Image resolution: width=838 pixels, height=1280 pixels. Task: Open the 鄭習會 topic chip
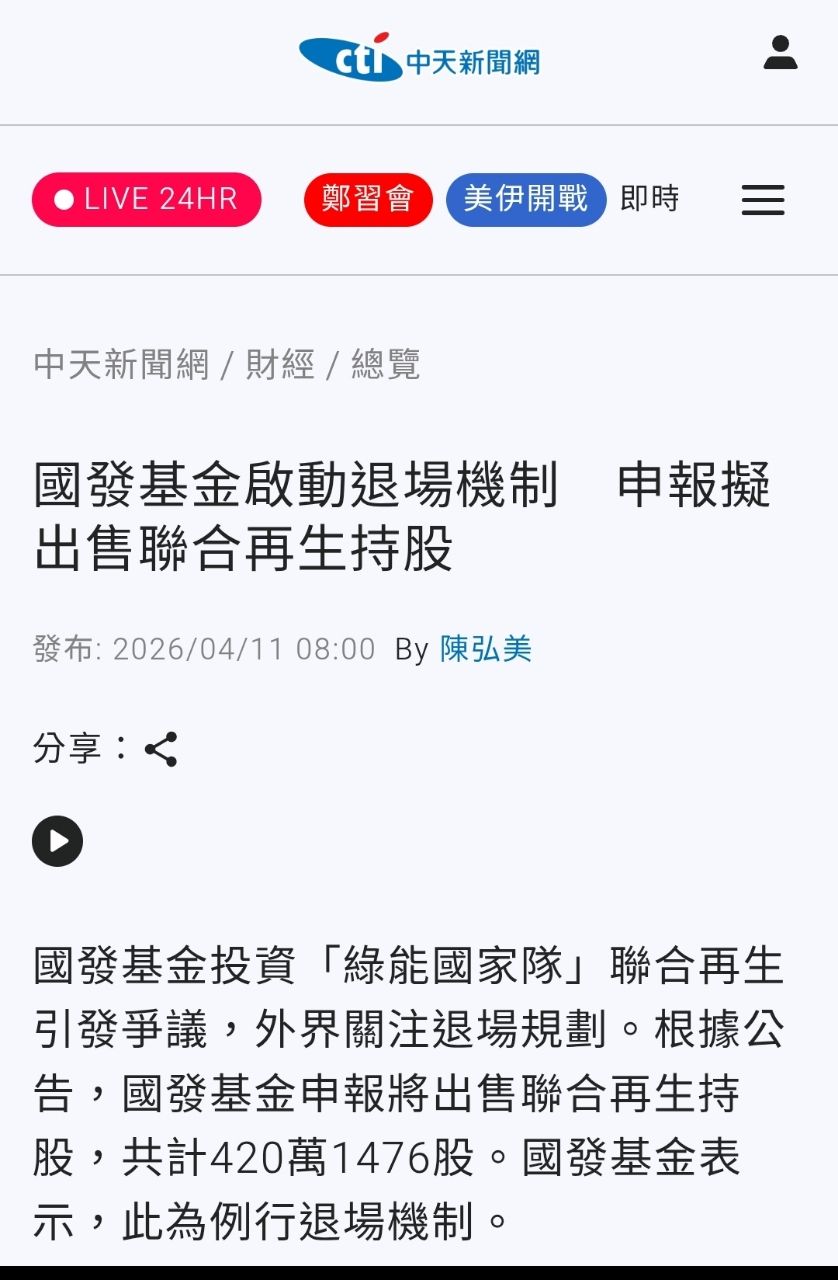[x=367, y=199]
